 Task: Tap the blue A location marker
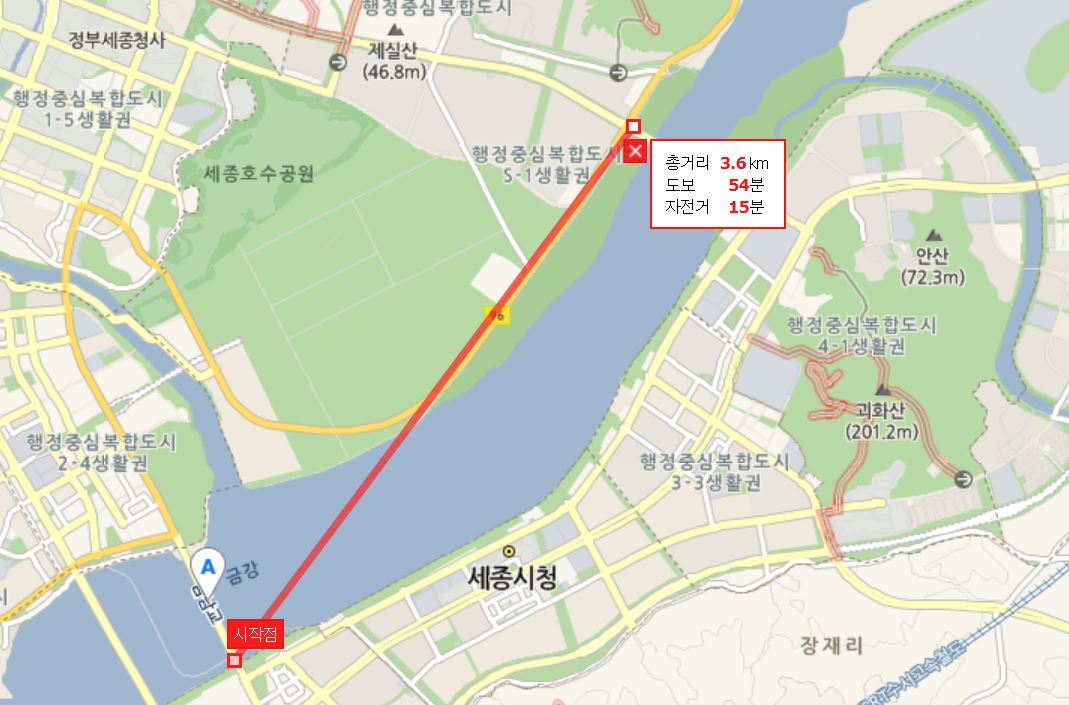(x=208, y=569)
